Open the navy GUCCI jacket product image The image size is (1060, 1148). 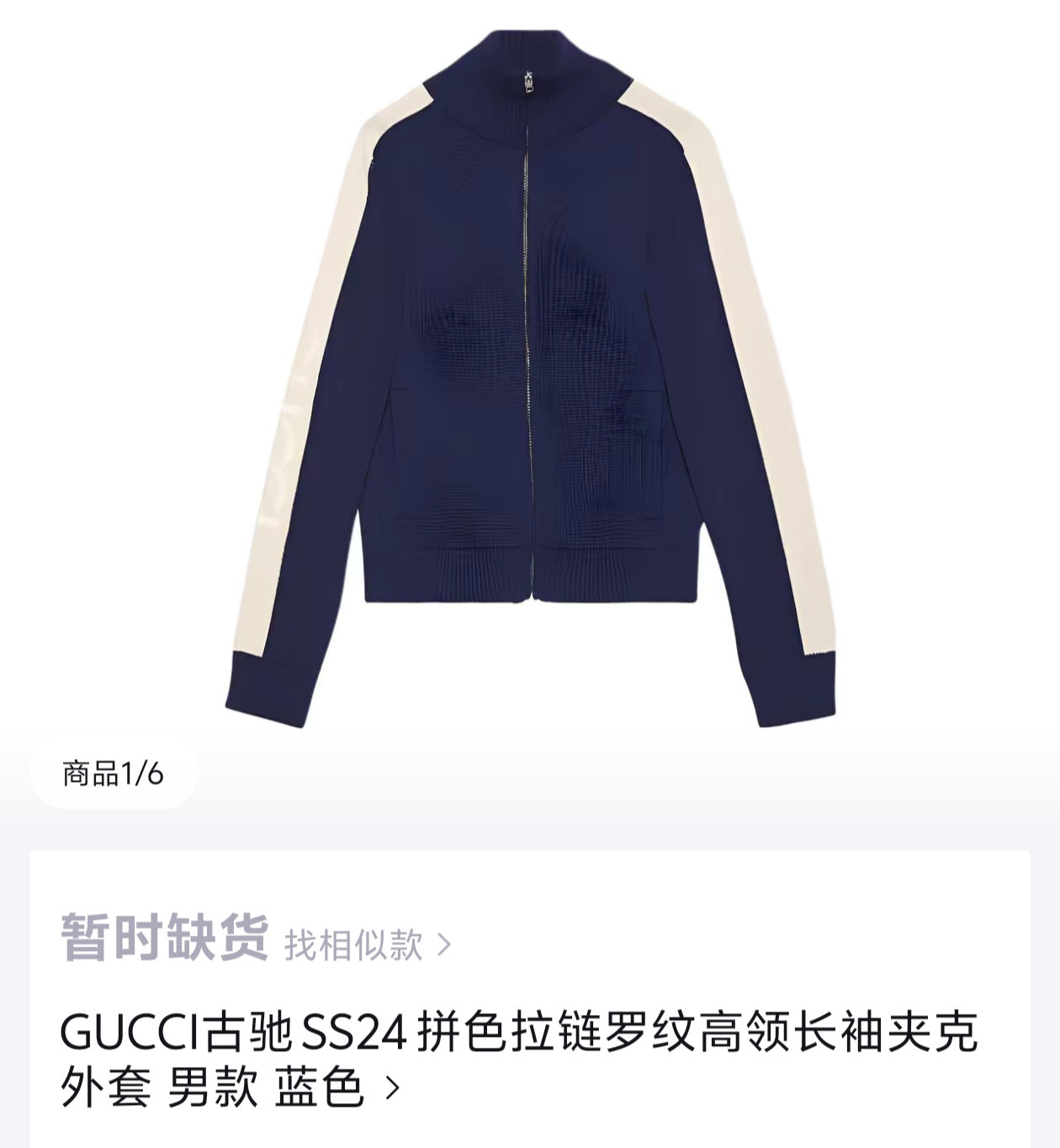pyautogui.click(x=530, y=379)
